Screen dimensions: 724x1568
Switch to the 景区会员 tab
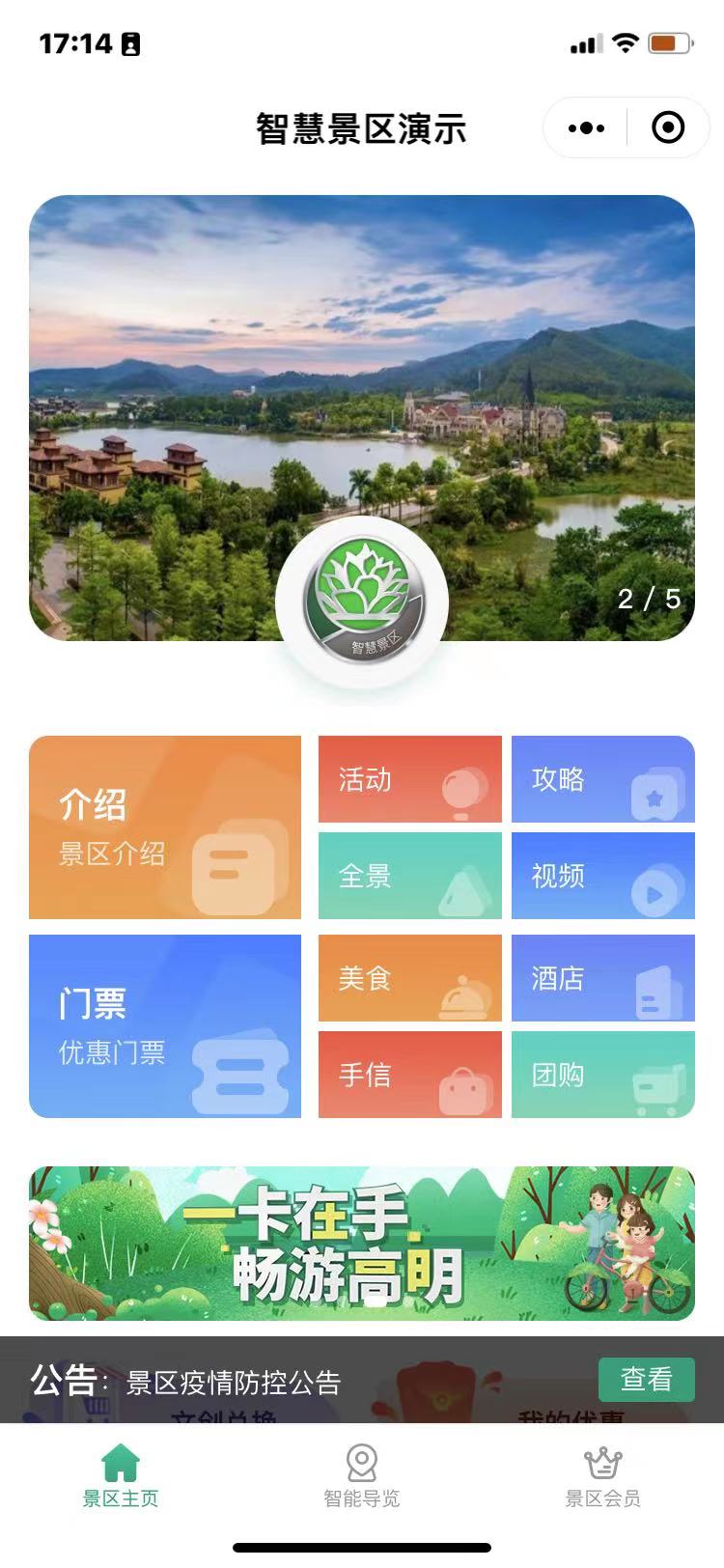(x=603, y=1475)
